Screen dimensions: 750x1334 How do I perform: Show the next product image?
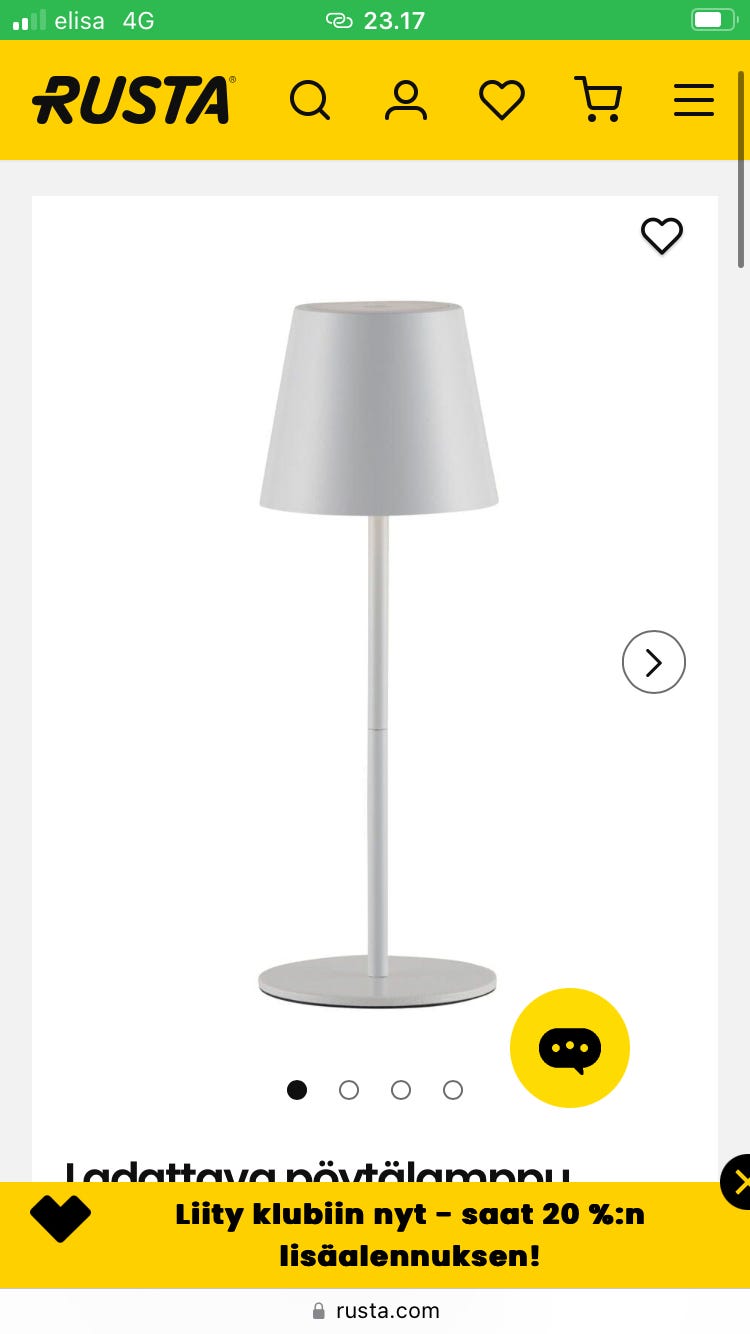tap(654, 662)
